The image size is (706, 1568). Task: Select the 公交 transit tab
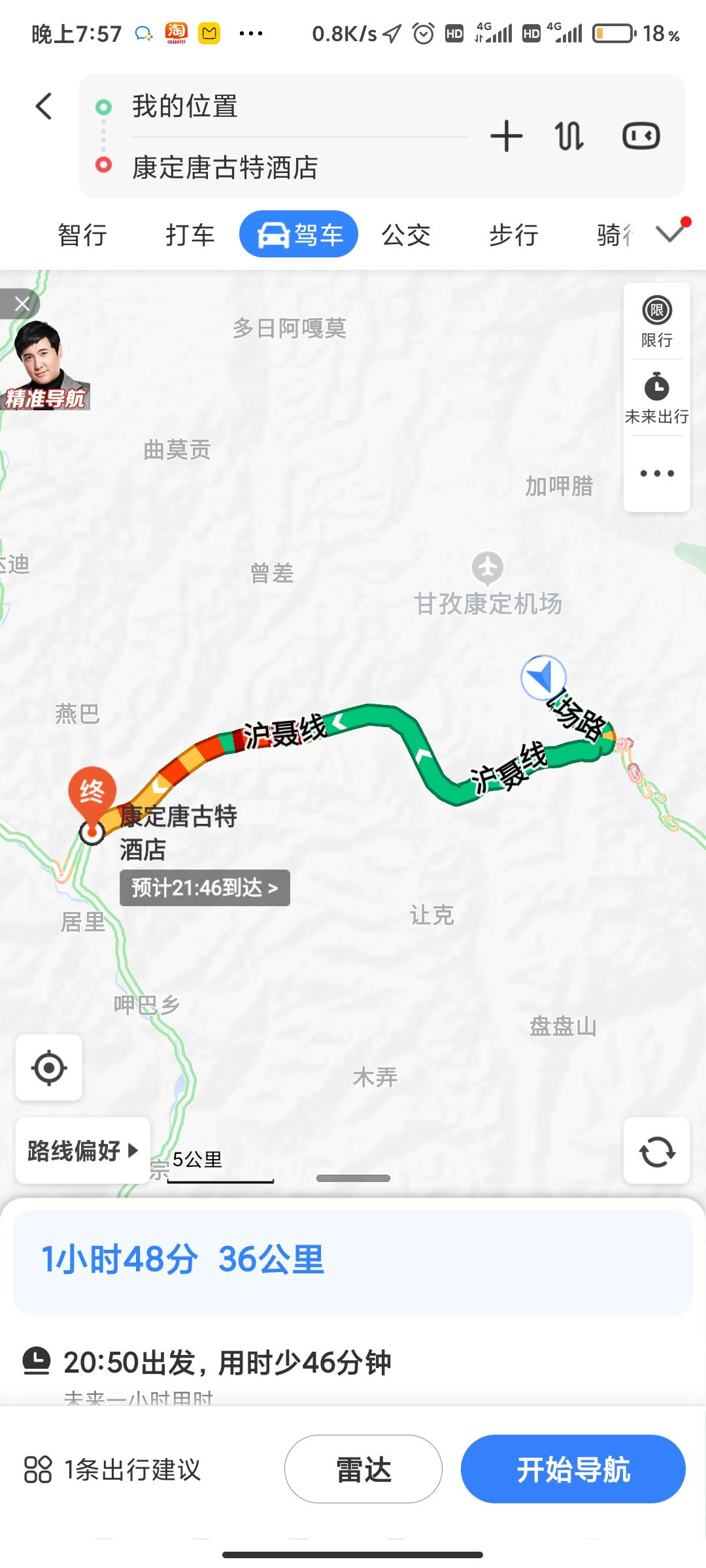click(x=406, y=235)
